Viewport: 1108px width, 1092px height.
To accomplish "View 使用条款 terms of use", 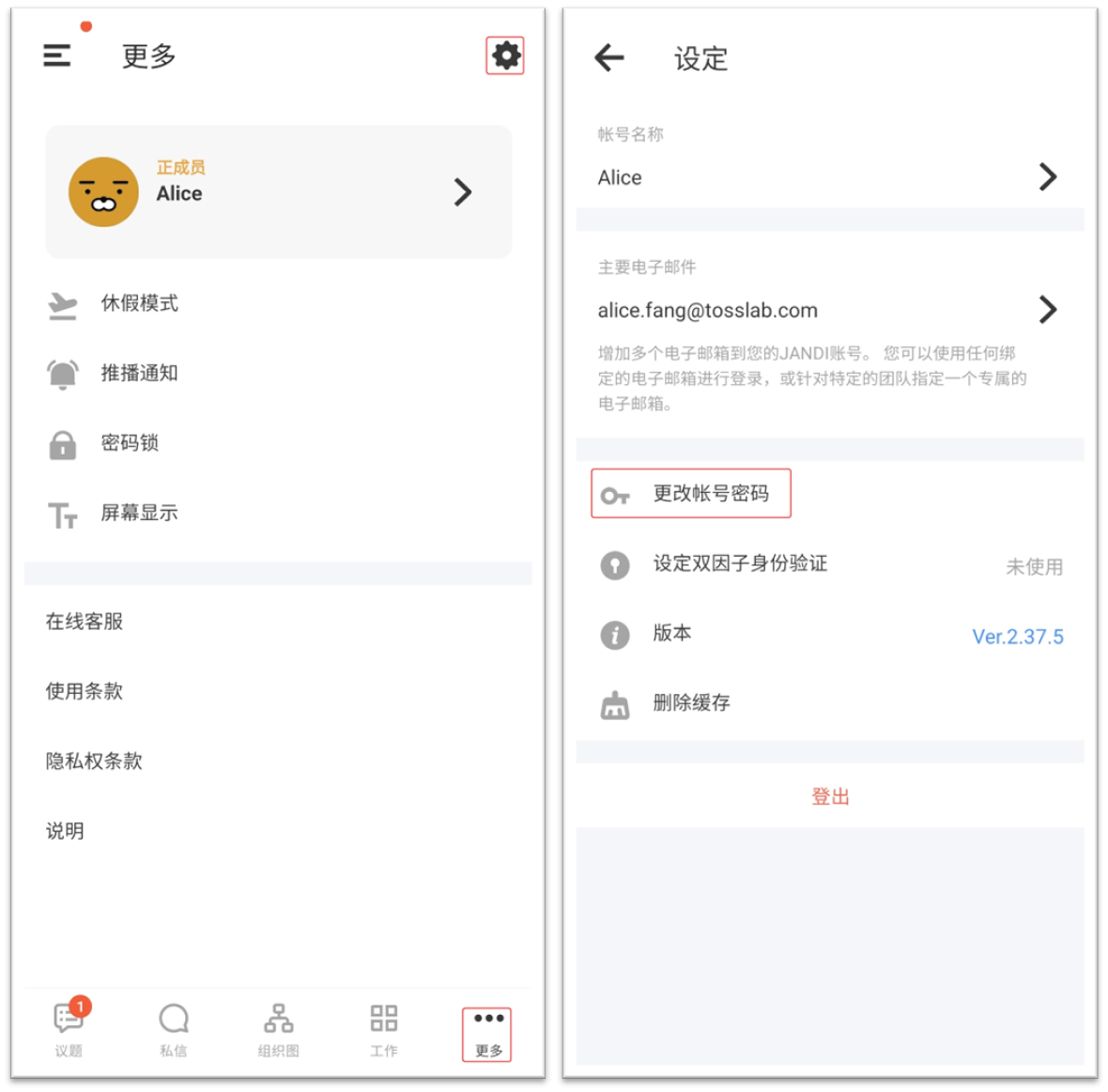I will point(85,691).
